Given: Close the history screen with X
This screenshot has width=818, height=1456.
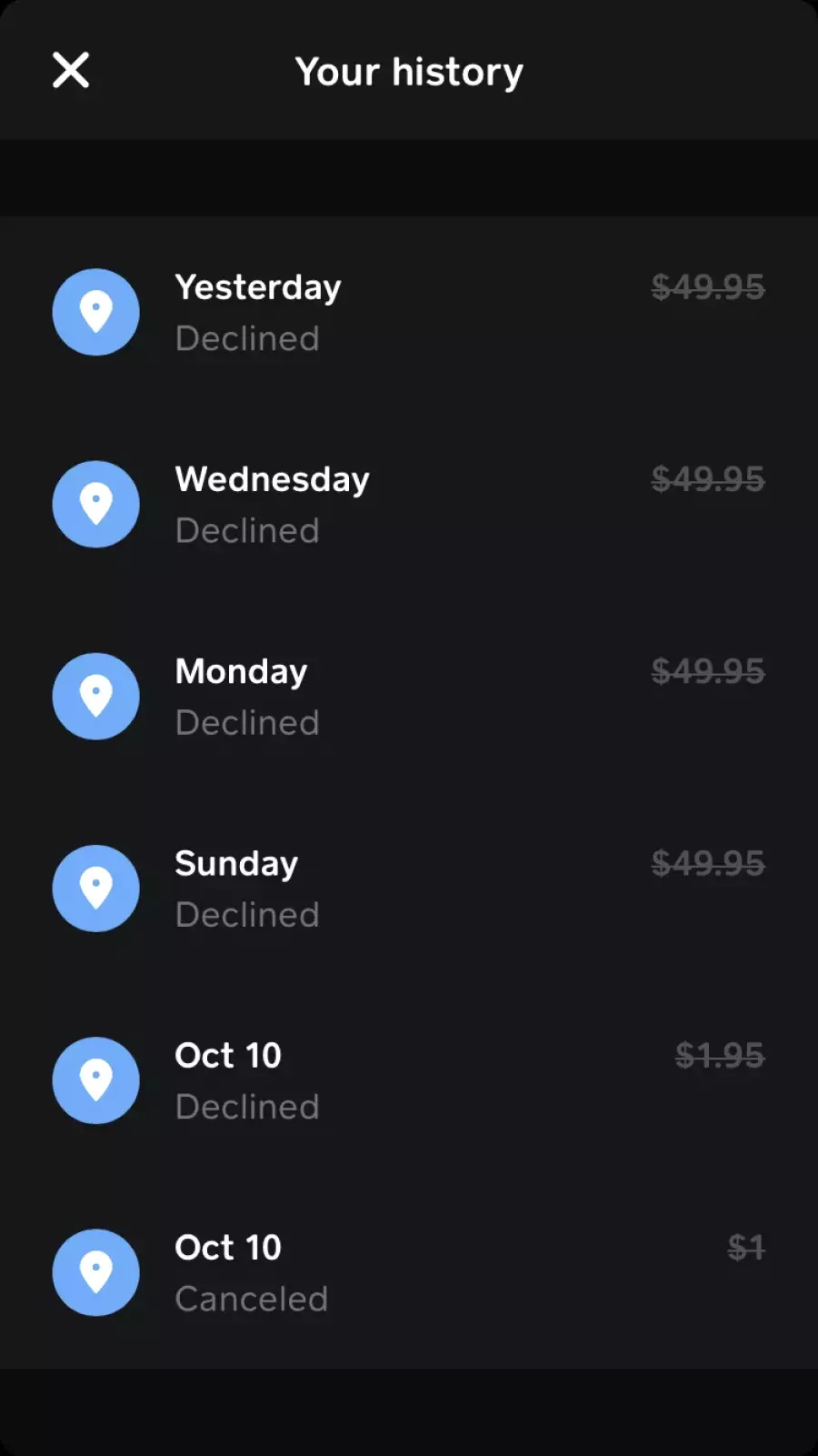Looking at the screenshot, I should pos(71,70).
